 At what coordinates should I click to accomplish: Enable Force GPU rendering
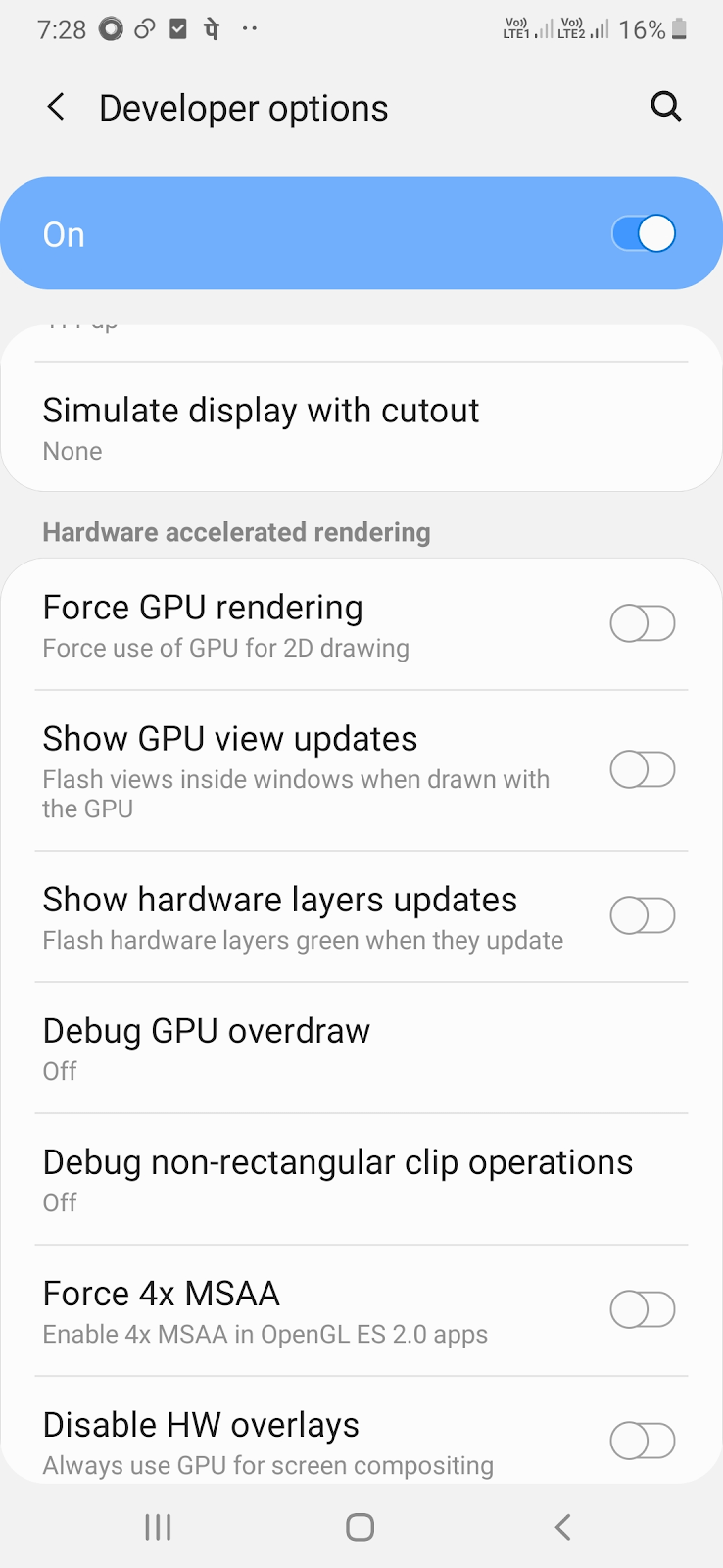[x=643, y=623]
